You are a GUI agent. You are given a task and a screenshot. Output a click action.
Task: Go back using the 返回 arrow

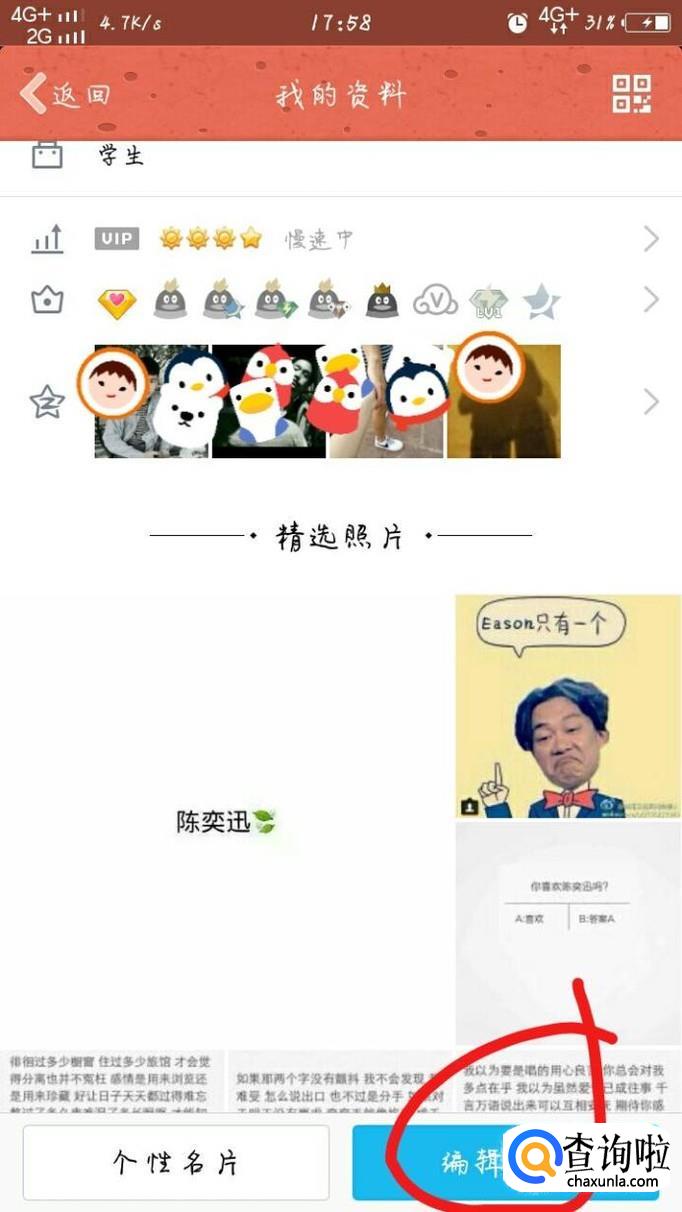click(x=65, y=95)
